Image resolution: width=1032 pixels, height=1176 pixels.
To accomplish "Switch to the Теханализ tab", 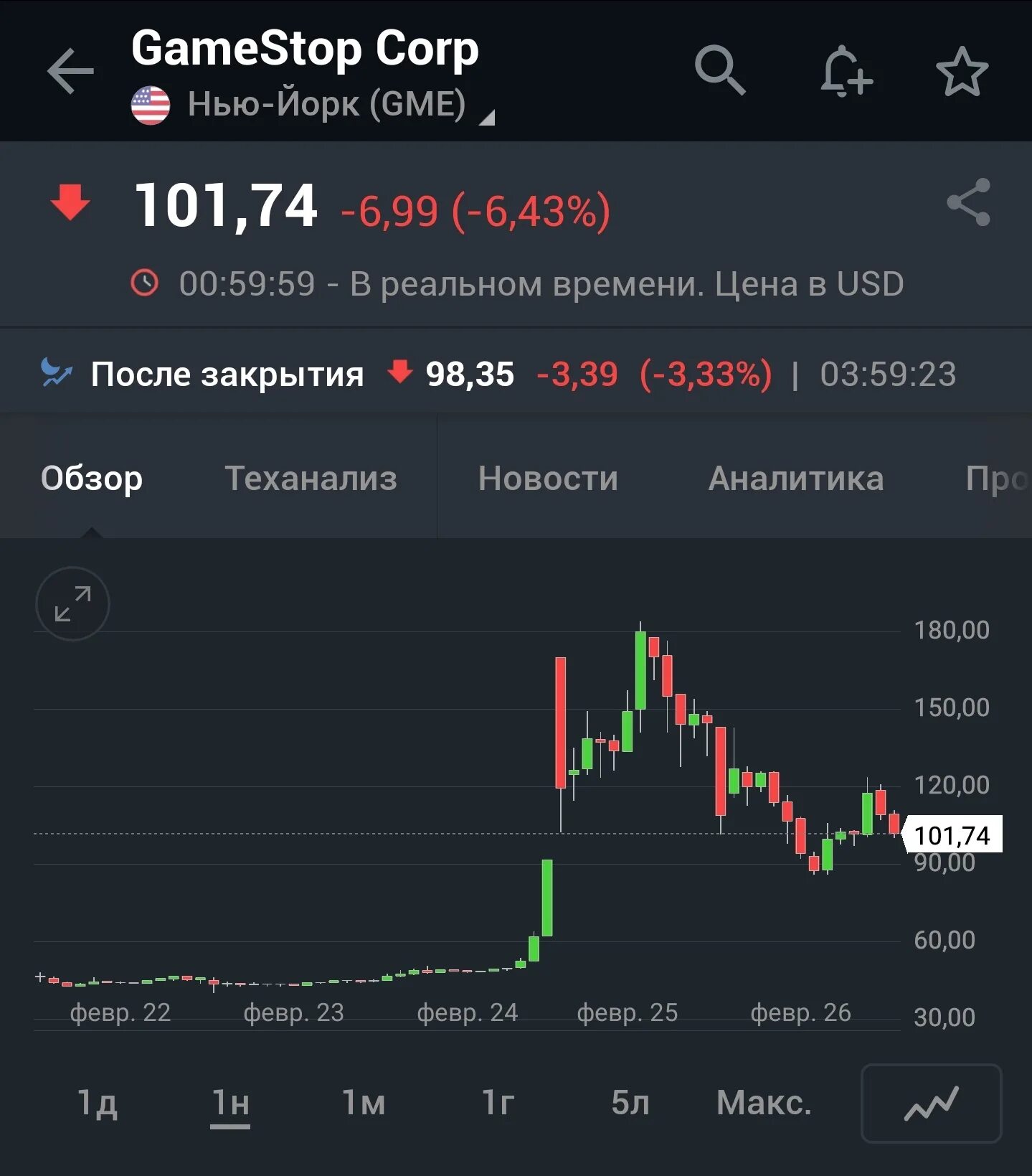I will click(x=311, y=479).
